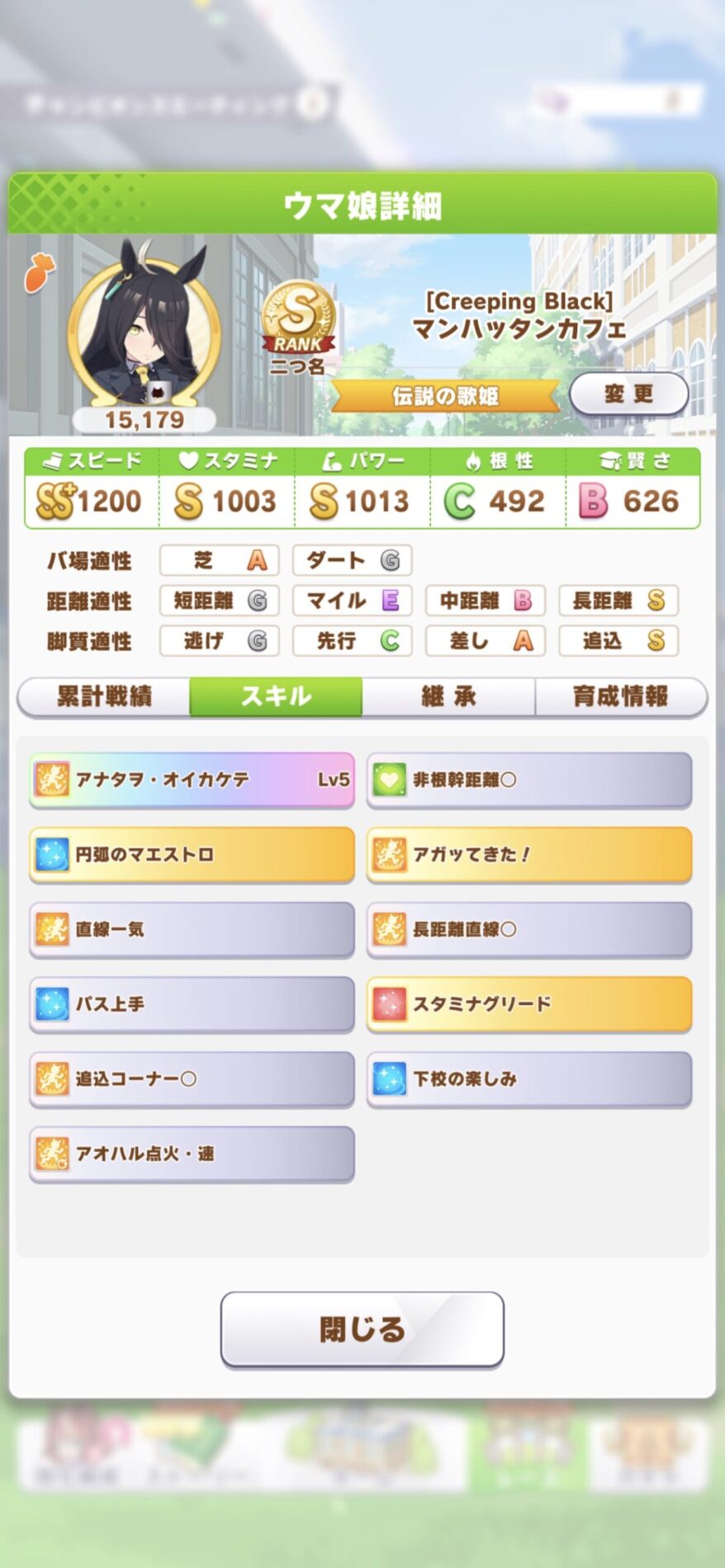View skill アナタヲ・オイカケテ details

(x=192, y=779)
